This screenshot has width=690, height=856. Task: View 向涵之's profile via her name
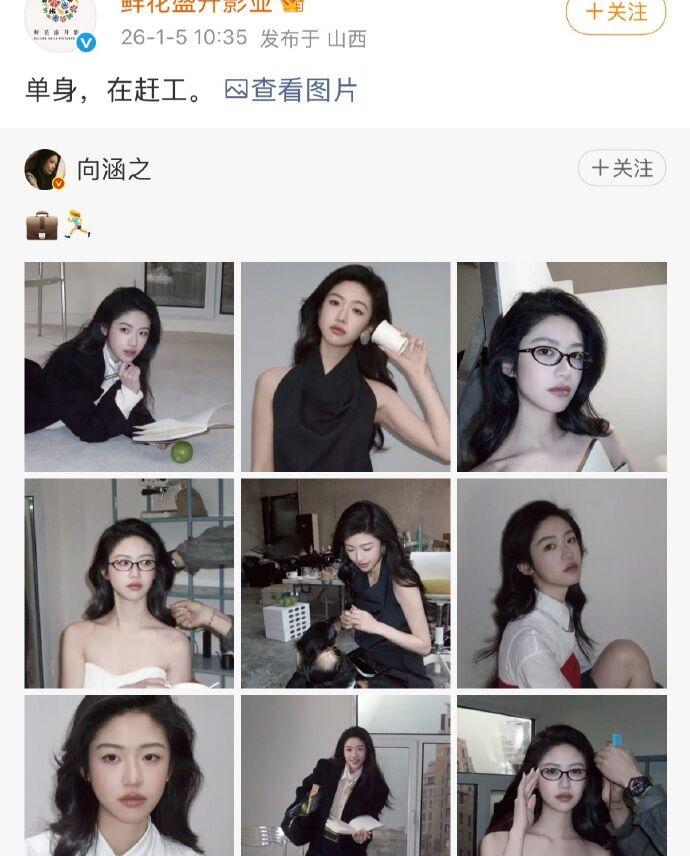(x=114, y=169)
